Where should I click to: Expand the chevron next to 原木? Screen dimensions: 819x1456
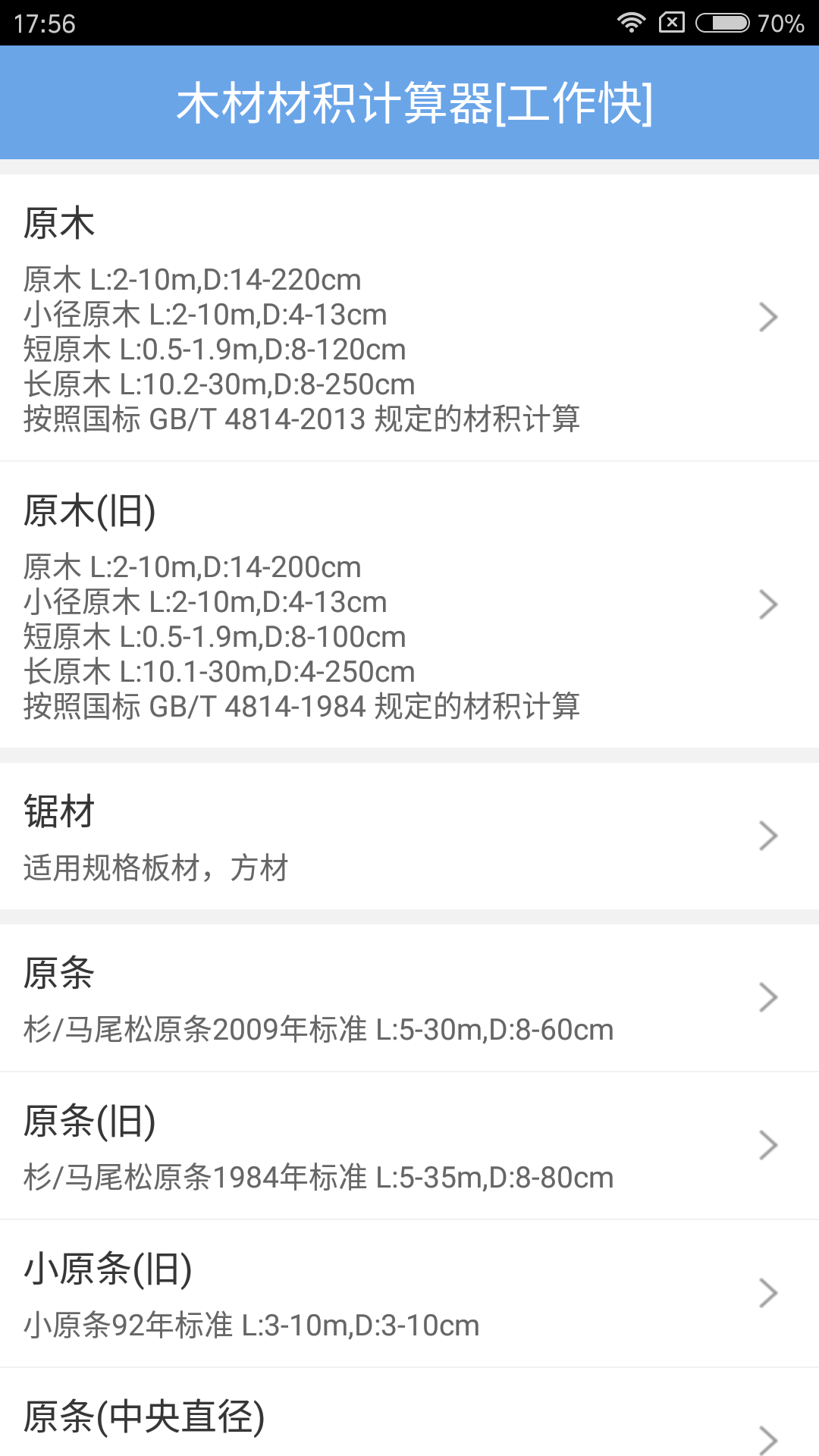coord(769,316)
